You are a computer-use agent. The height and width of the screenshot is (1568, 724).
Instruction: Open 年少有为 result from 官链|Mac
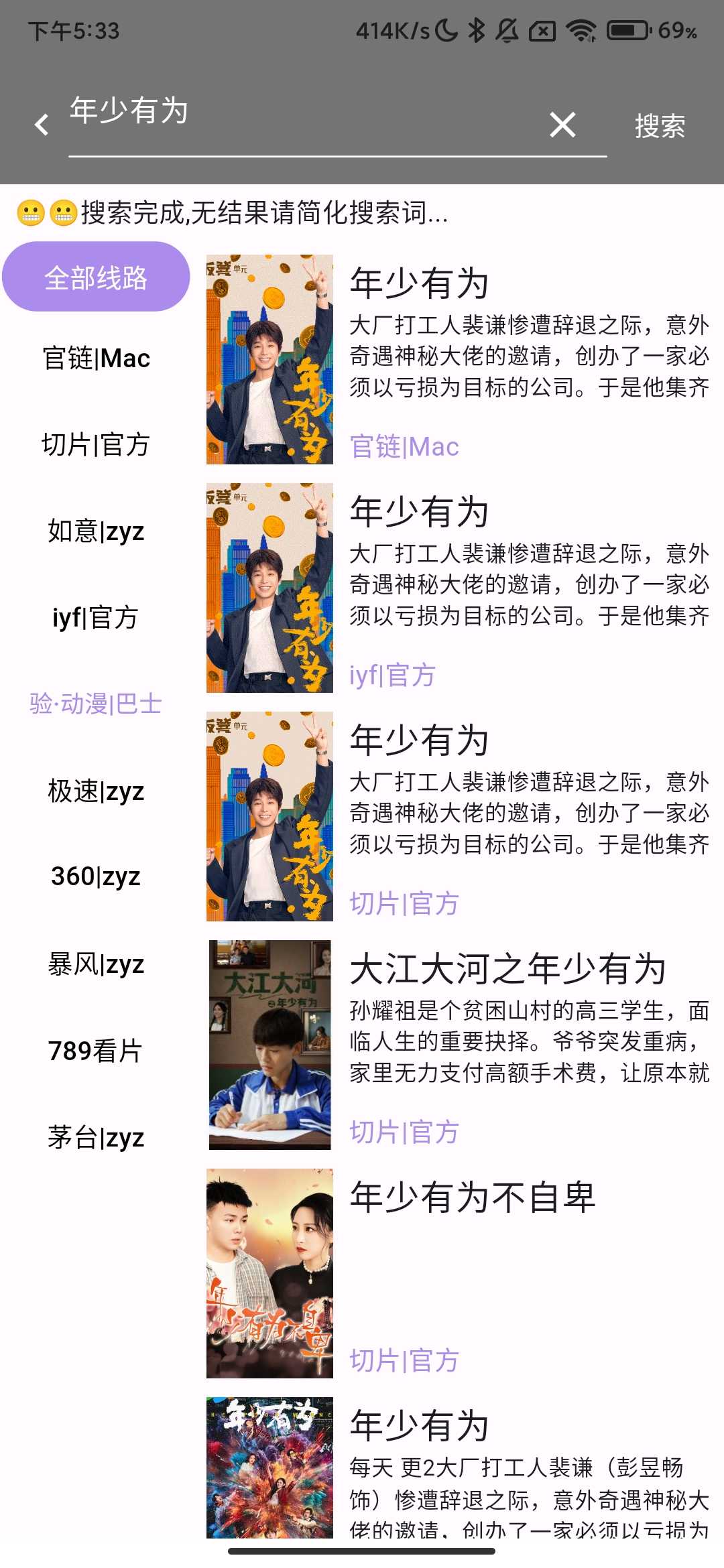click(x=456, y=358)
